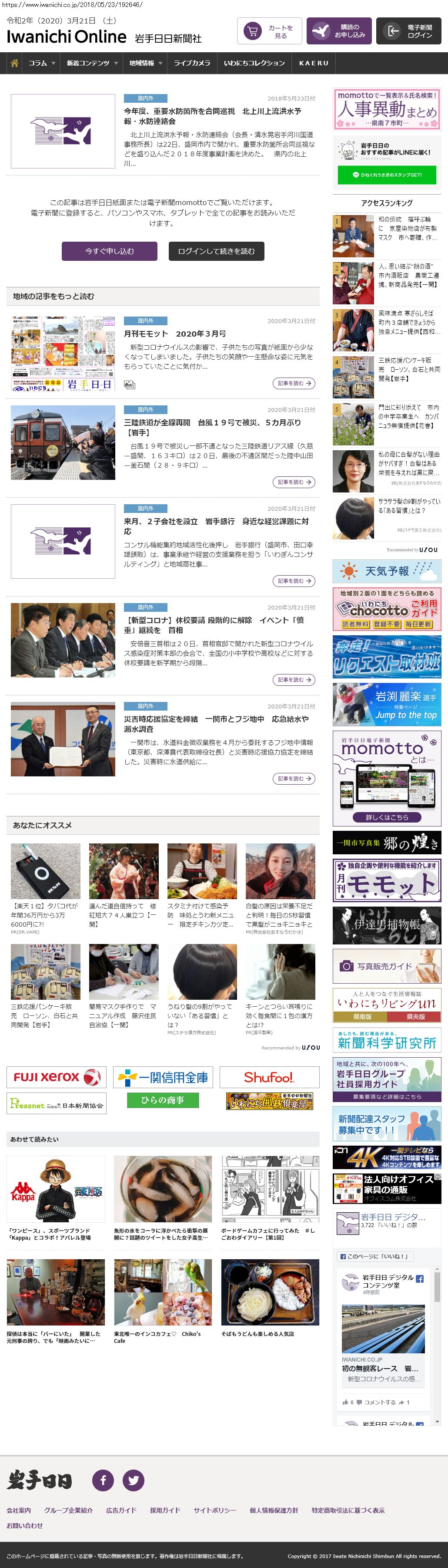Image resolution: width=448 pixels, height=1568 pixels.
Task: Open the 写真販売ガイド banner
Action: (387, 965)
